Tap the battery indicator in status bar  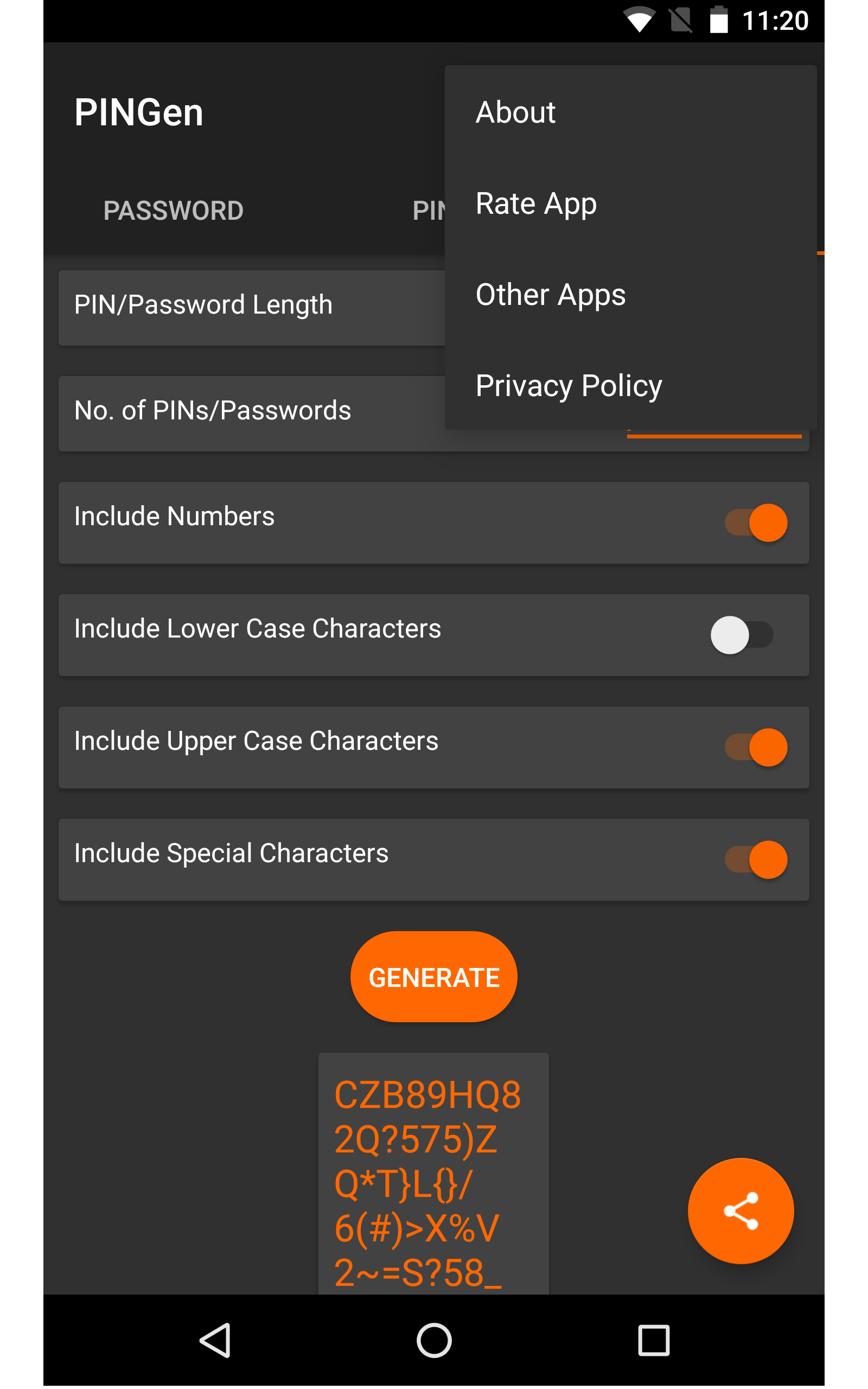pos(719,19)
